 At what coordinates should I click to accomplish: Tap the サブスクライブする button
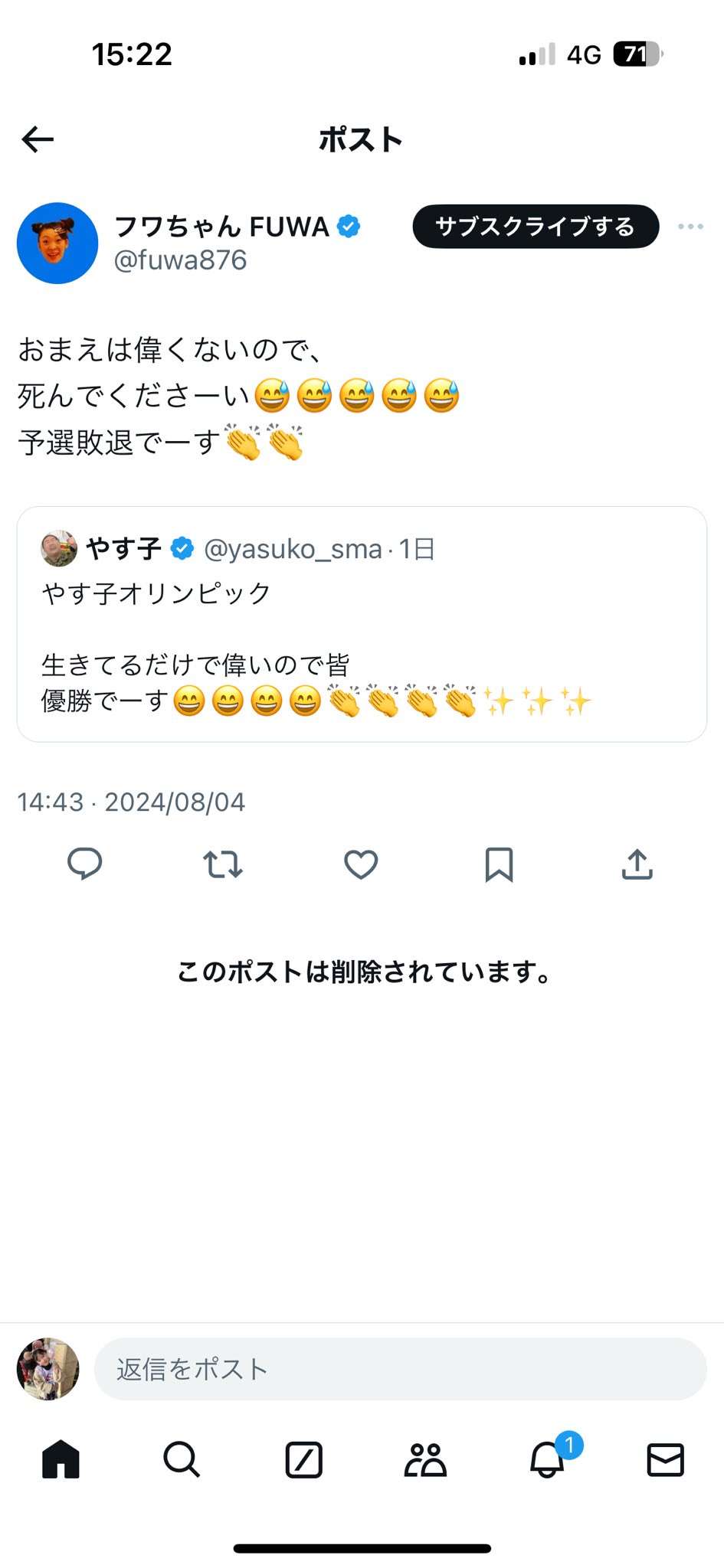click(535, 227)
